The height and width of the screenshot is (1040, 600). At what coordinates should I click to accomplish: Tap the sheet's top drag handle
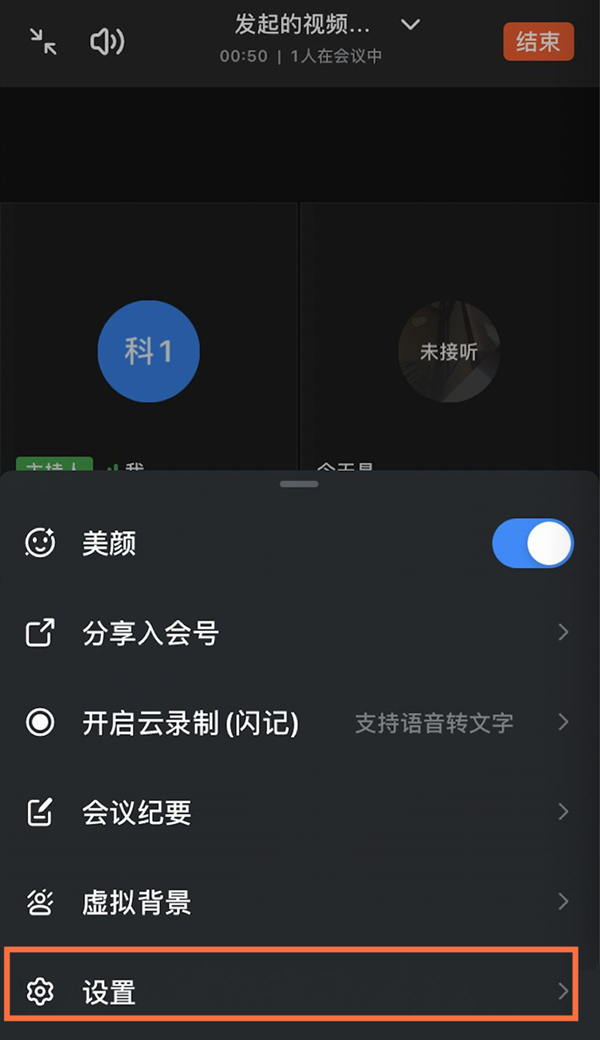299,484
